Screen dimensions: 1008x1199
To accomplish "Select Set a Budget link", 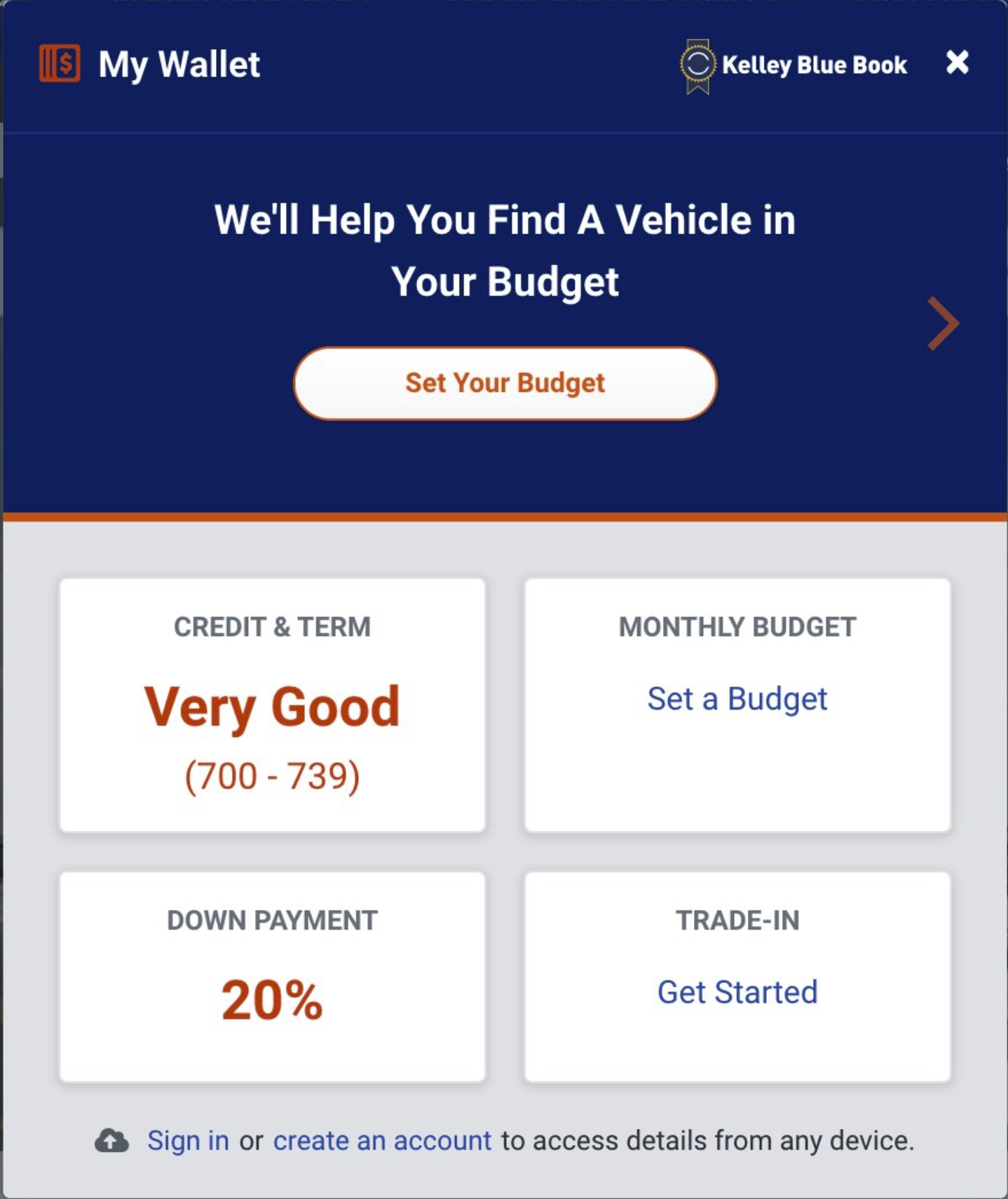I will 737,699.
